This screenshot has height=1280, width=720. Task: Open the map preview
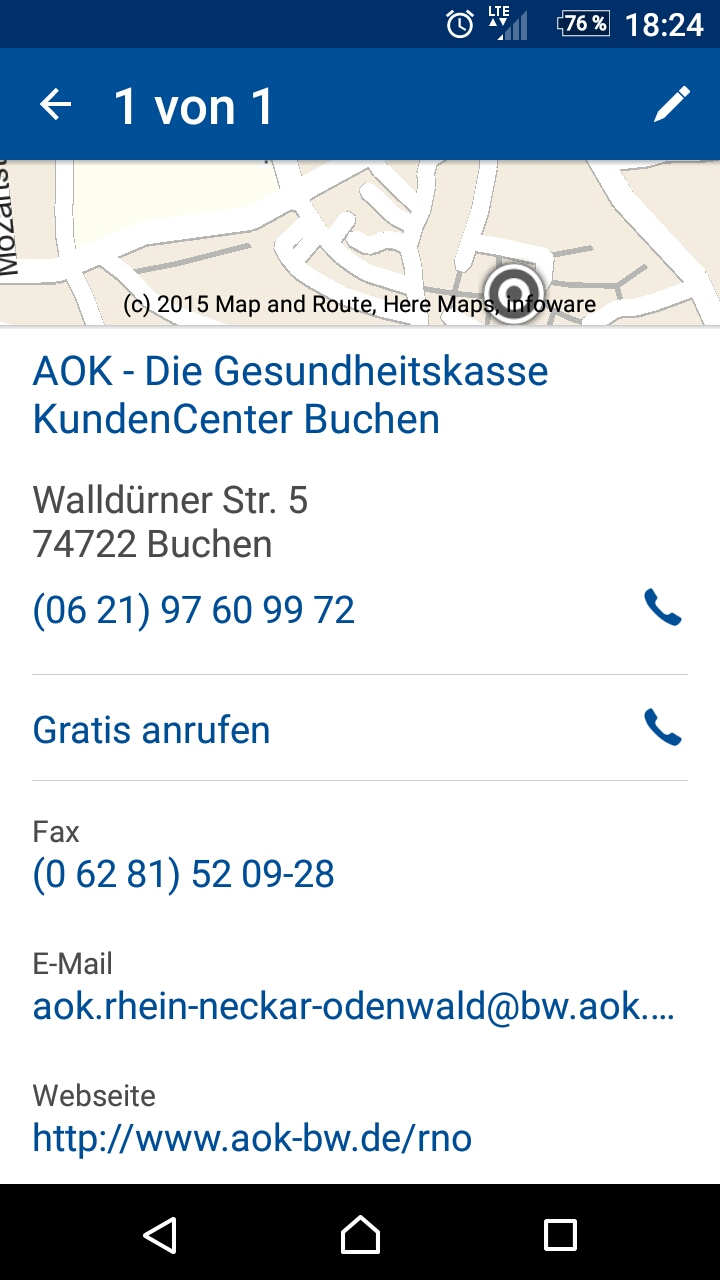tap(360, 242)
